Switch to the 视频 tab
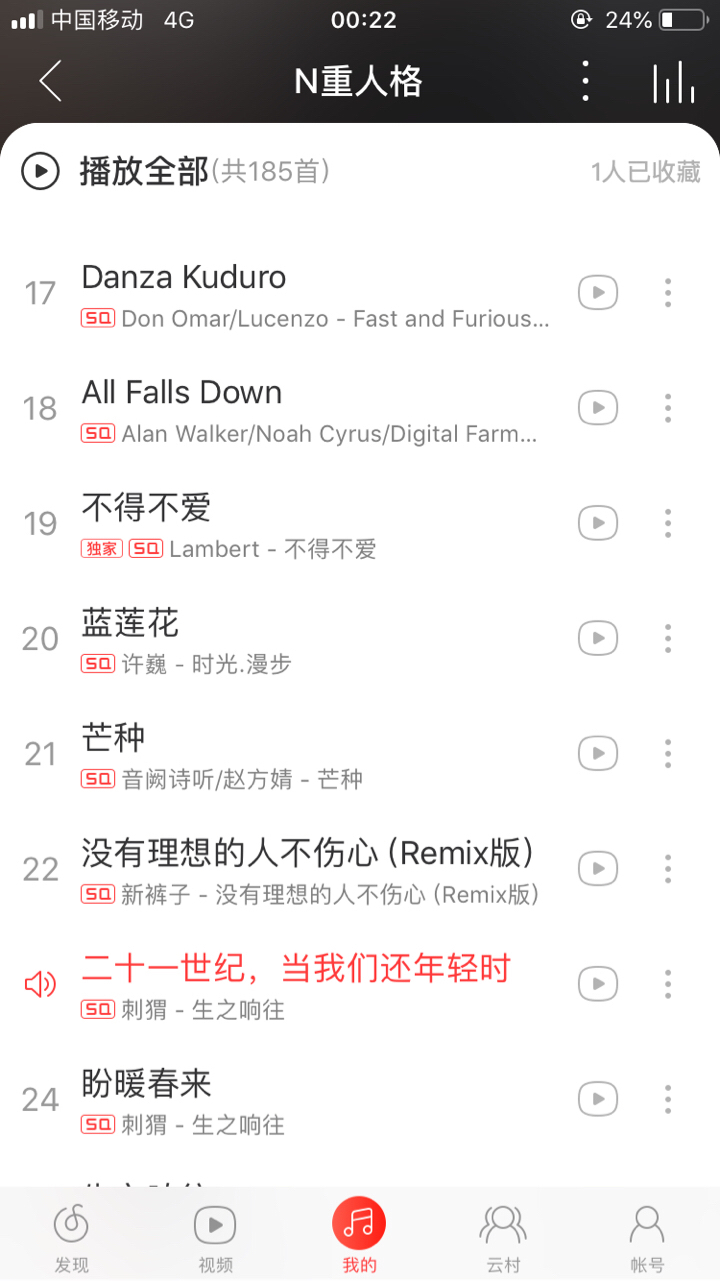The height and width of the screenshot is (1281, 720). (215, 1238)
